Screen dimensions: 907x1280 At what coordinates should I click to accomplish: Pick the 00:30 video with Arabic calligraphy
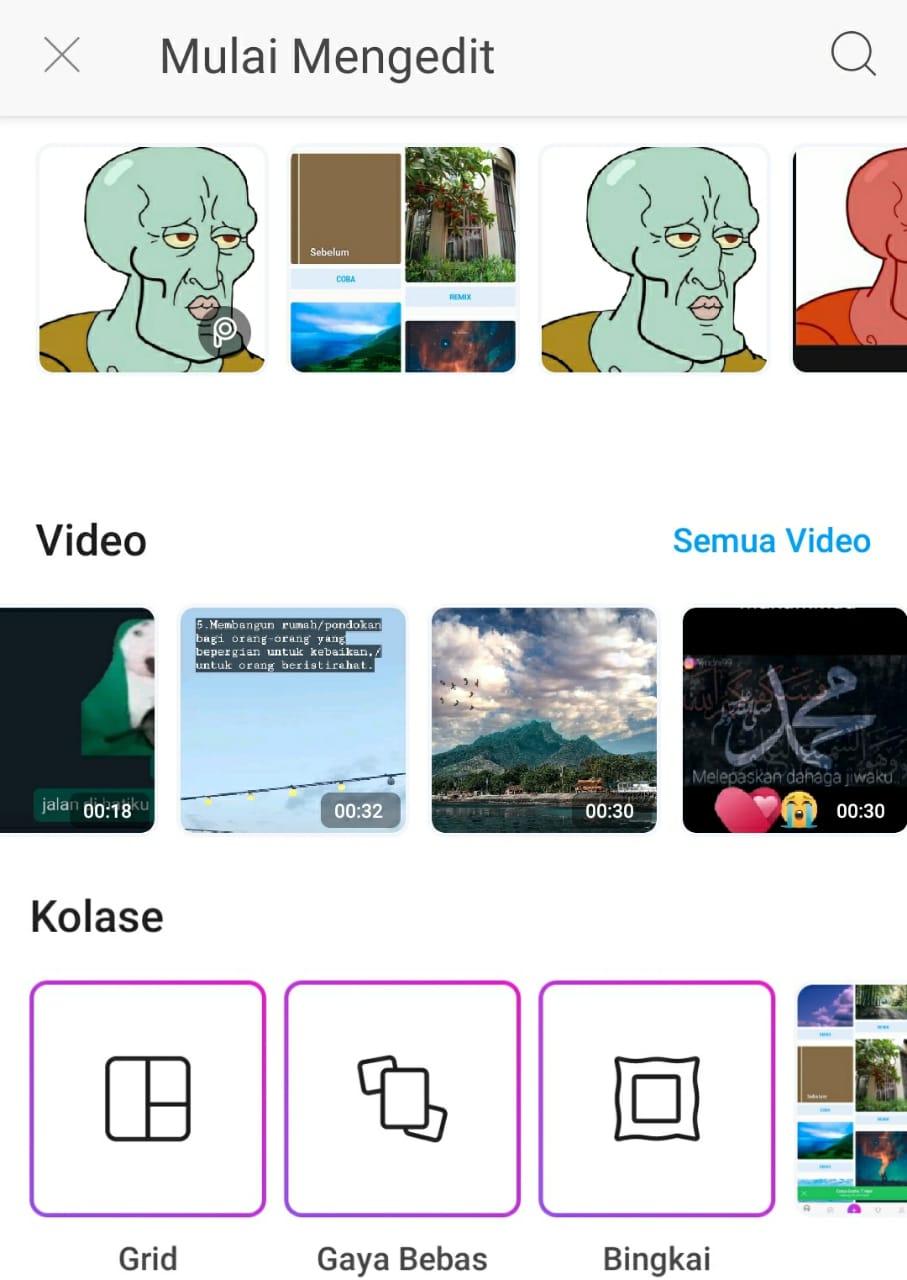tap(793, 720)
